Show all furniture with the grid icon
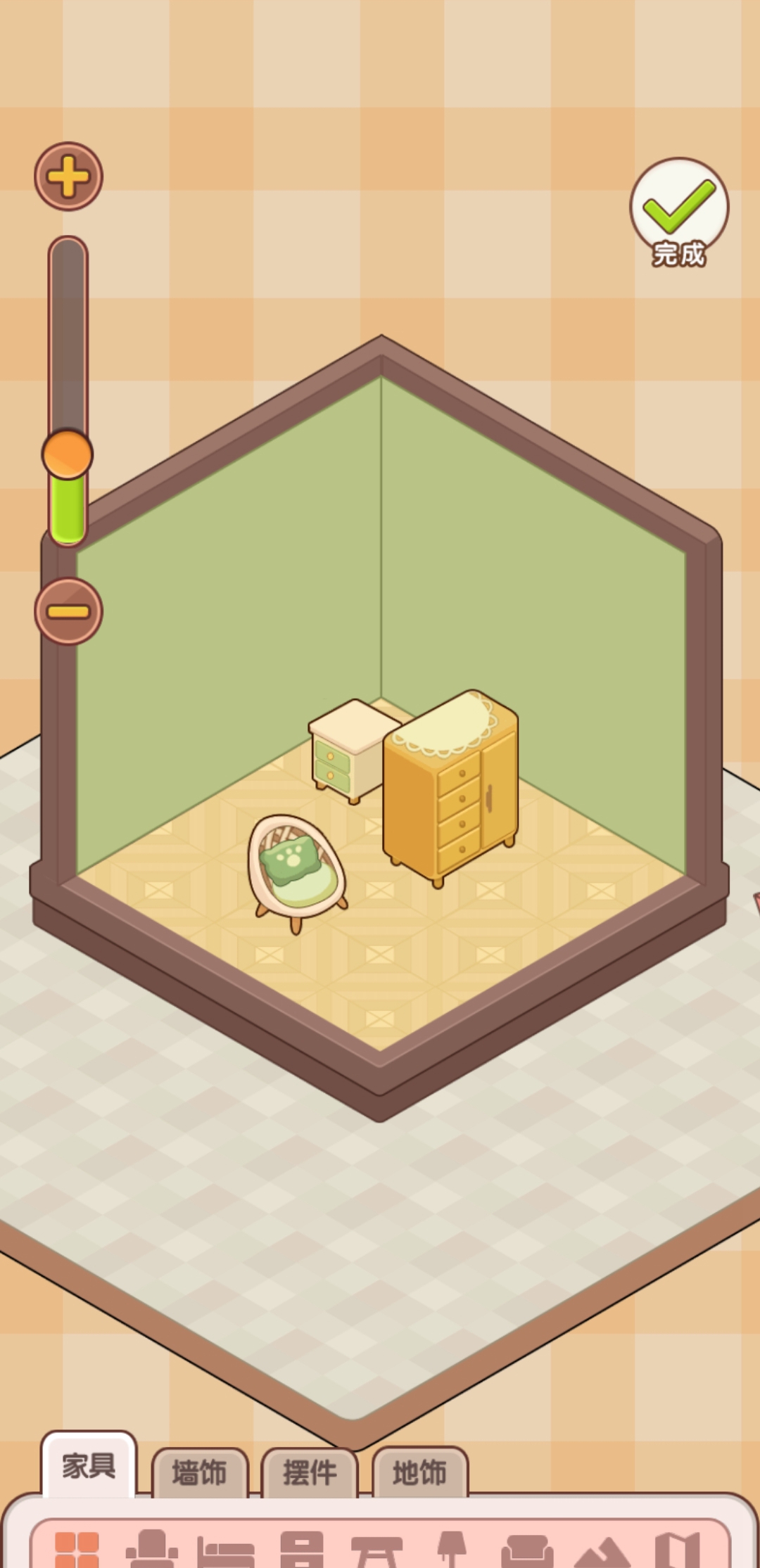This screenshot has width=760, height=1568. [77, 1551]
